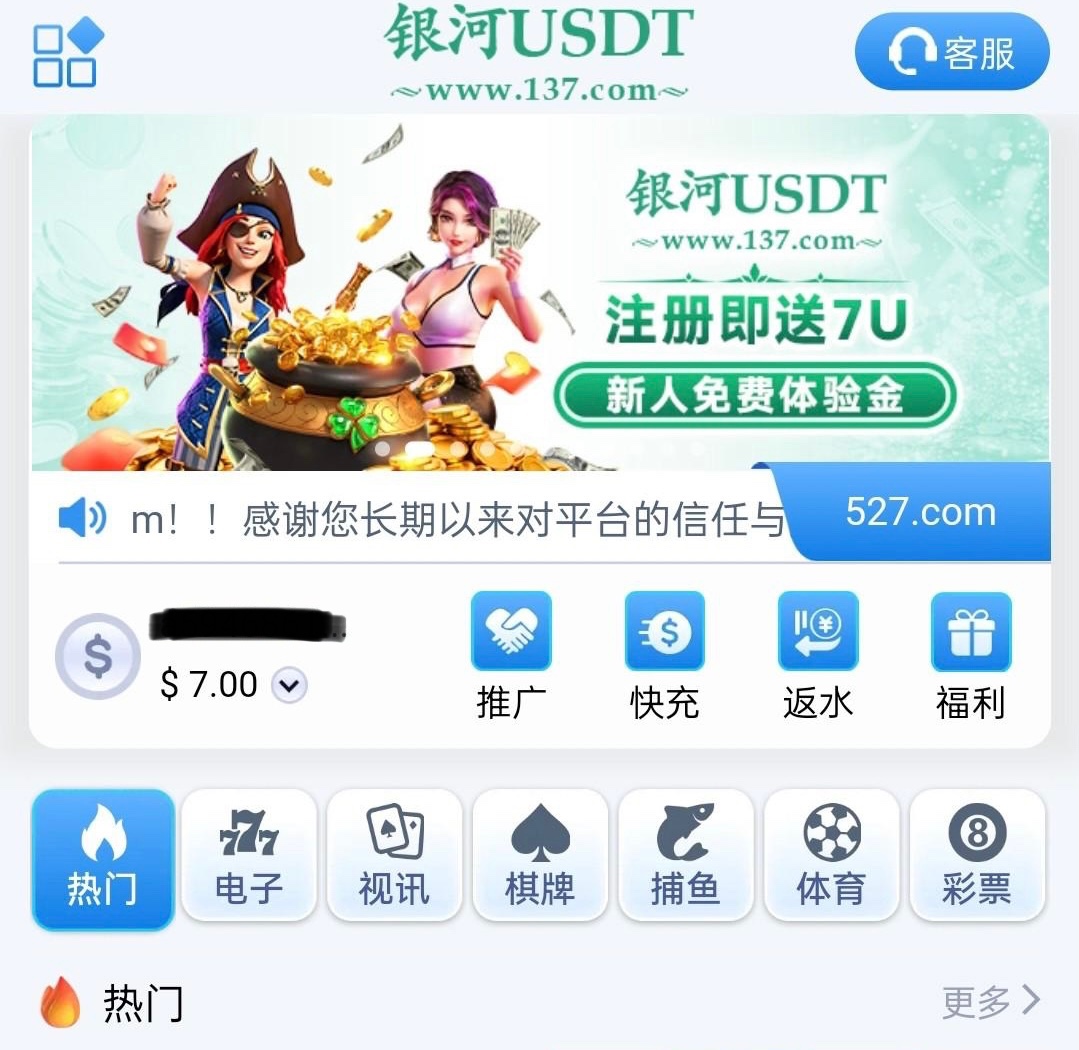
Task: Switch to the 彩票 lottery tab
Action: 977,856
